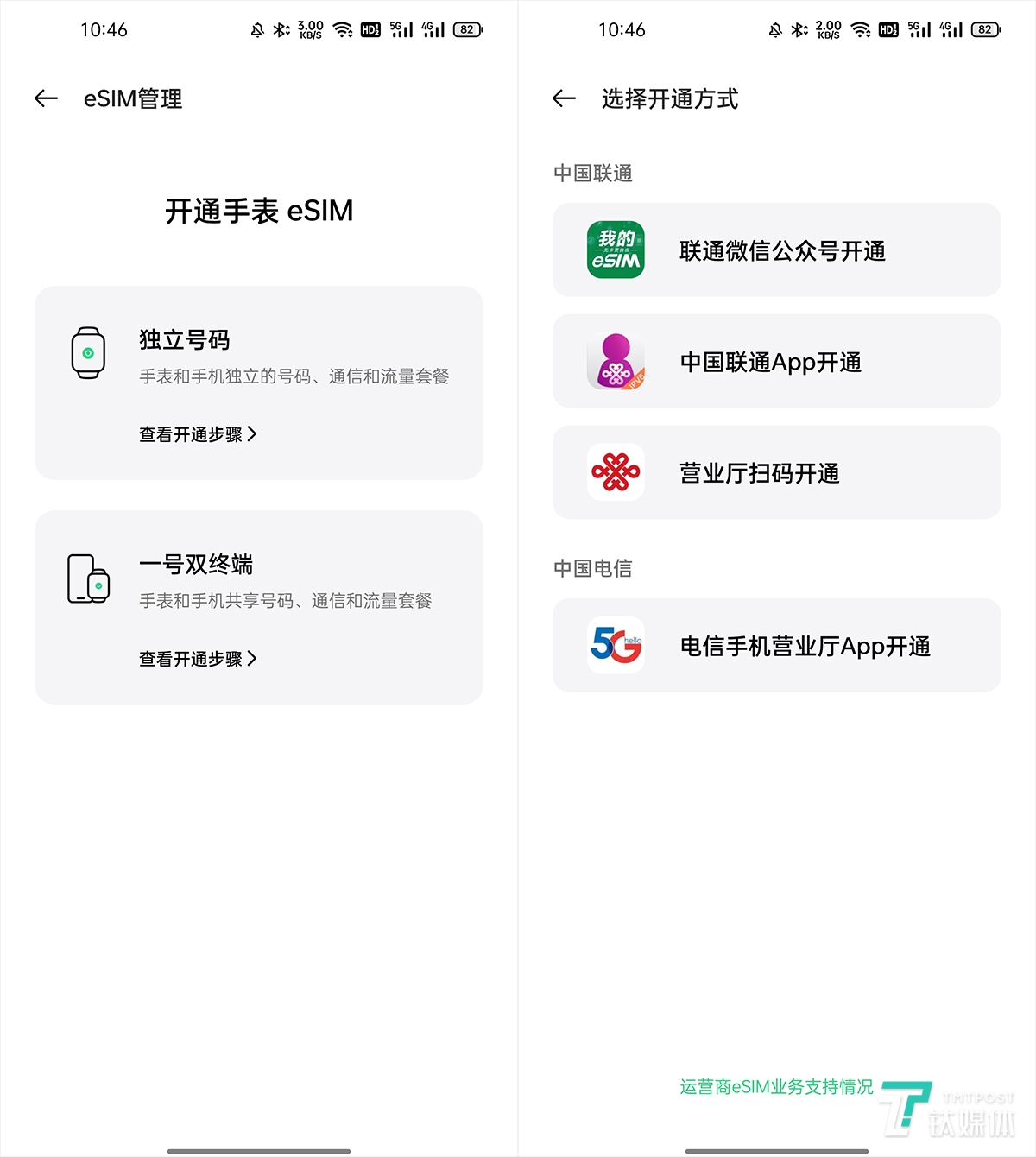Screen dimensions: 1036x1157
Task: Select 营业厅扫码开通
Action: click(776, 473)
